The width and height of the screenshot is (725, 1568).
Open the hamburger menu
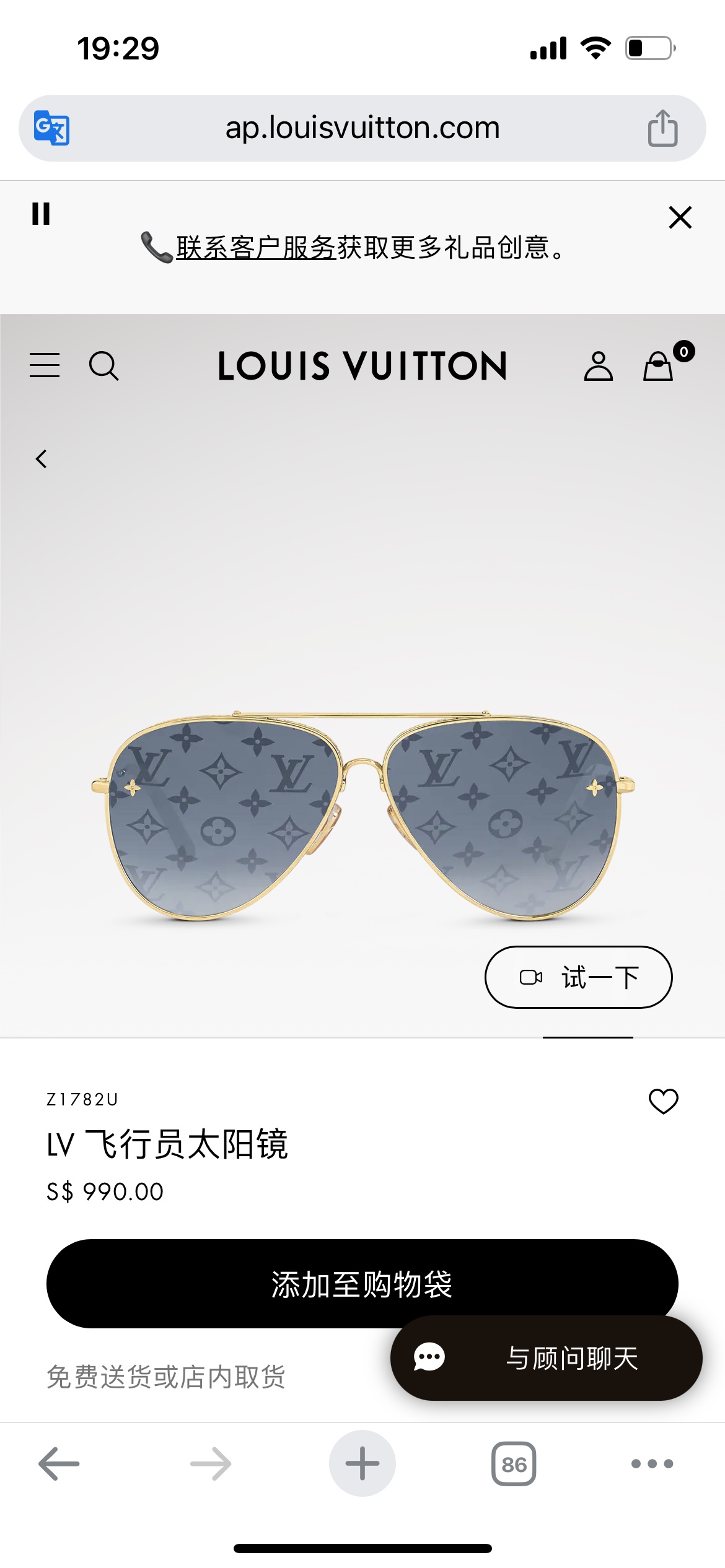click(x=45, y=365)
